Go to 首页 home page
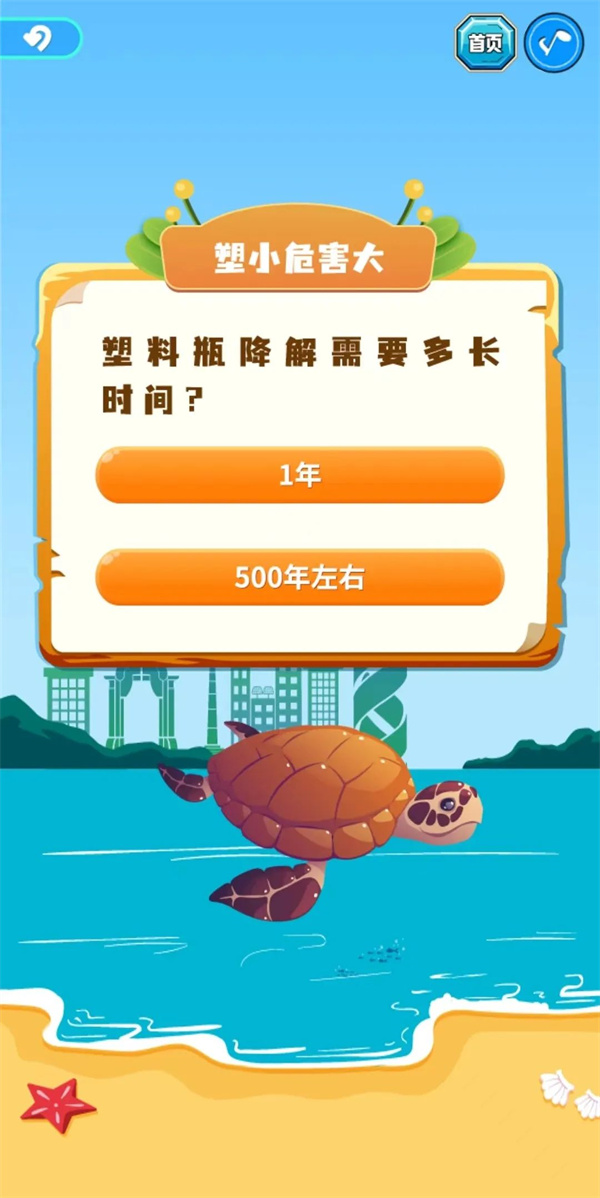The height and width of the screenshot is (1198, 600). [x=485, y=43]
